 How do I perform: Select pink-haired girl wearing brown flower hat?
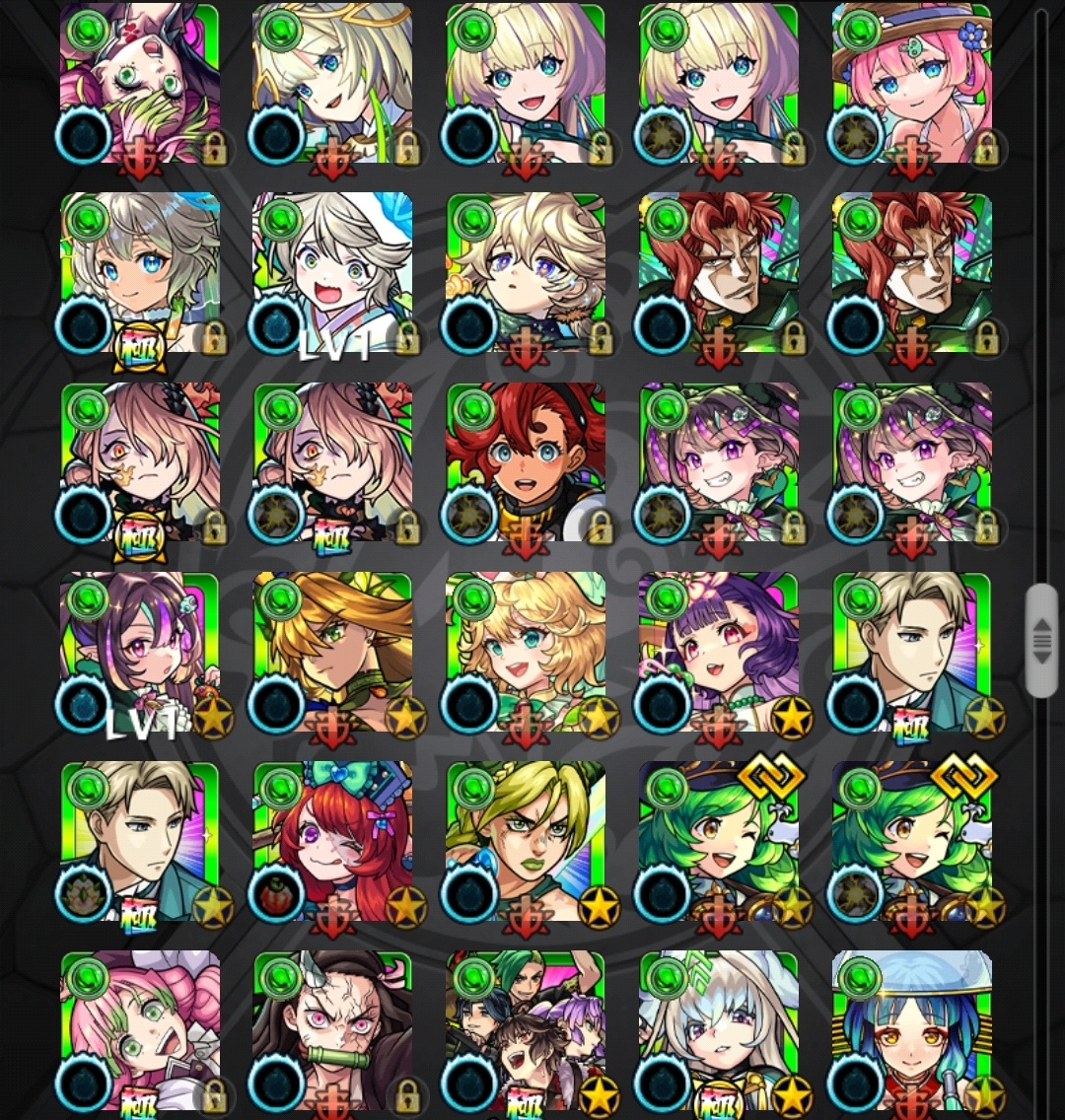tap(912, 84)
